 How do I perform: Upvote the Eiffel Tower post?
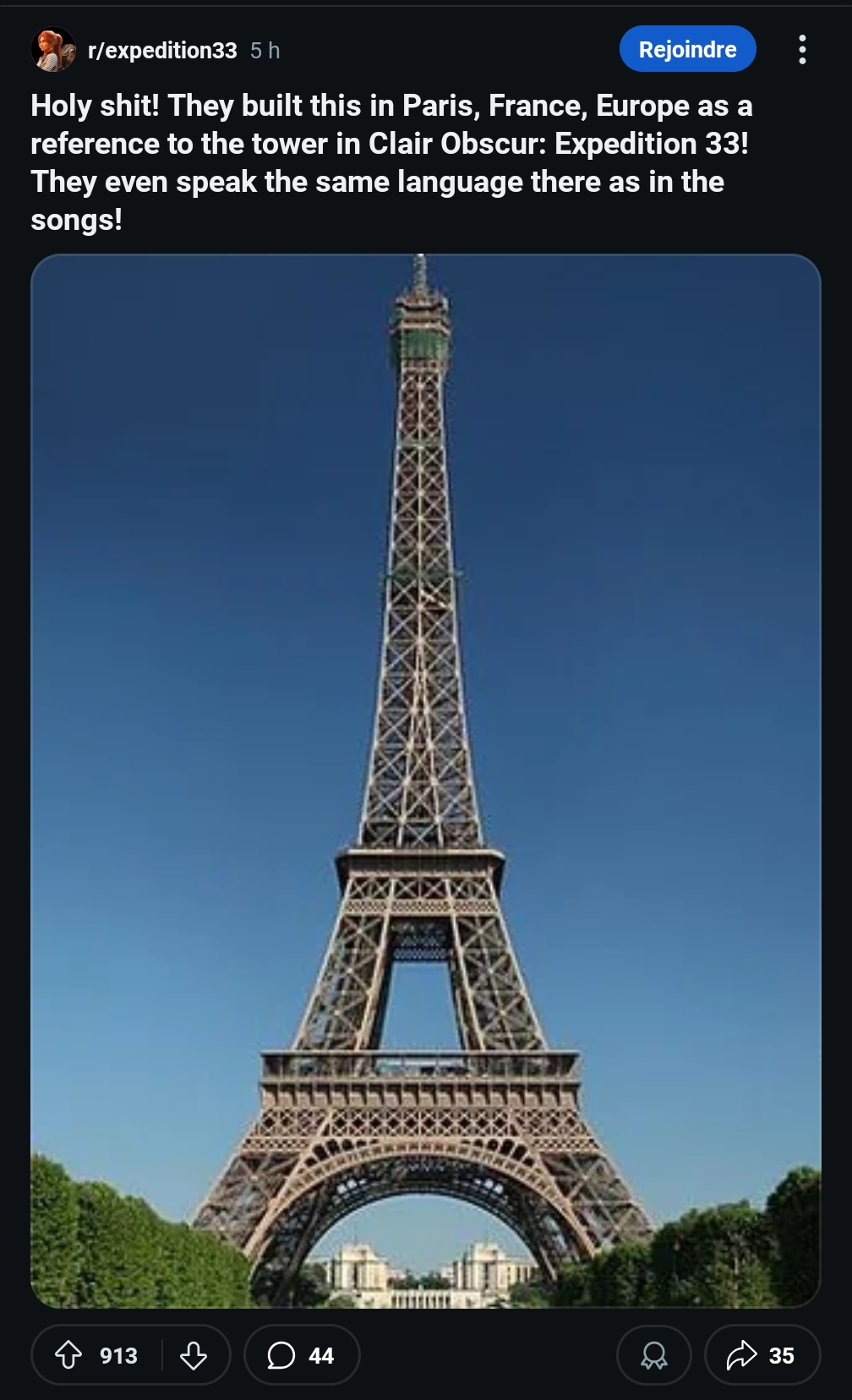(69, 1355)
